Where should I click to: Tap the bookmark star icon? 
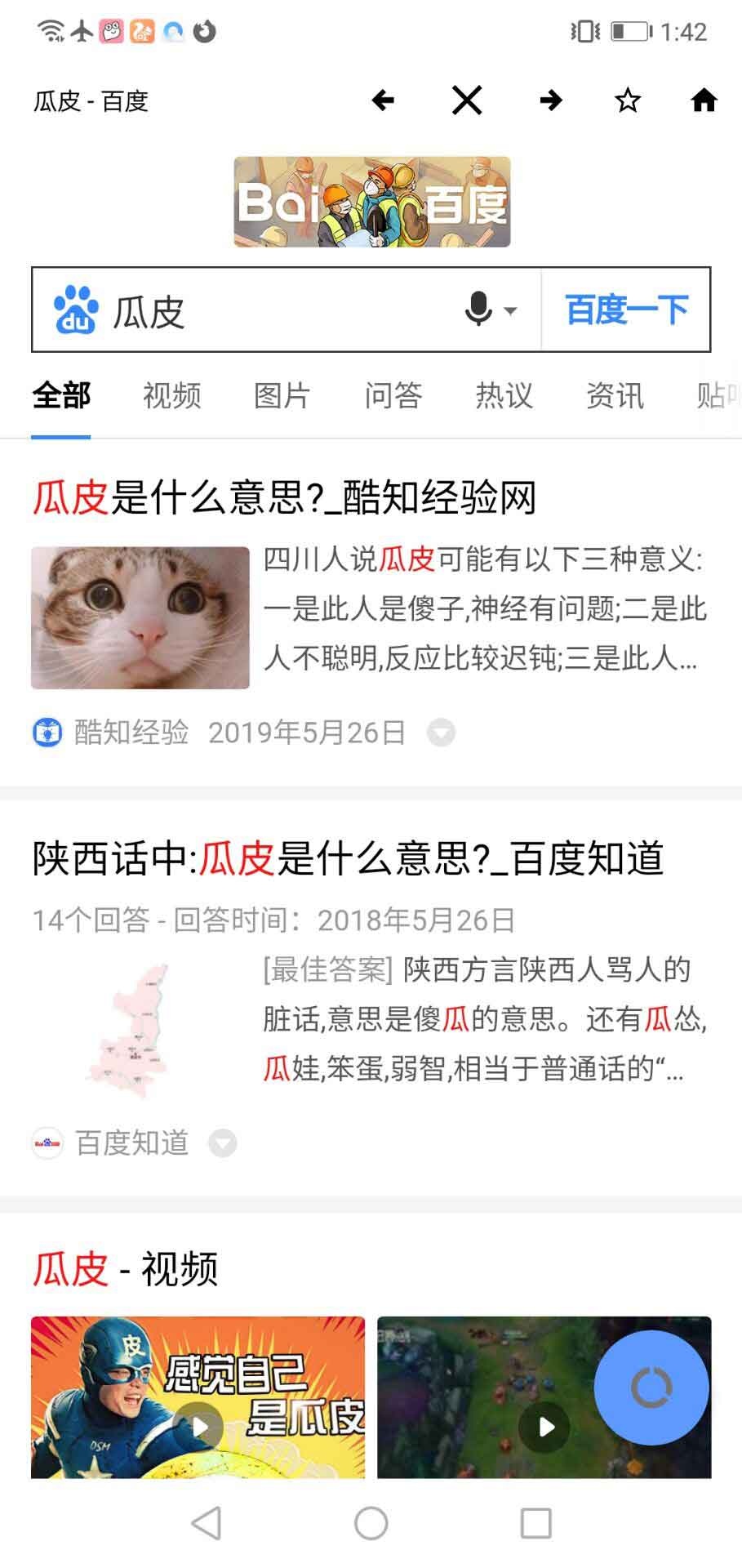click(627, 100)
